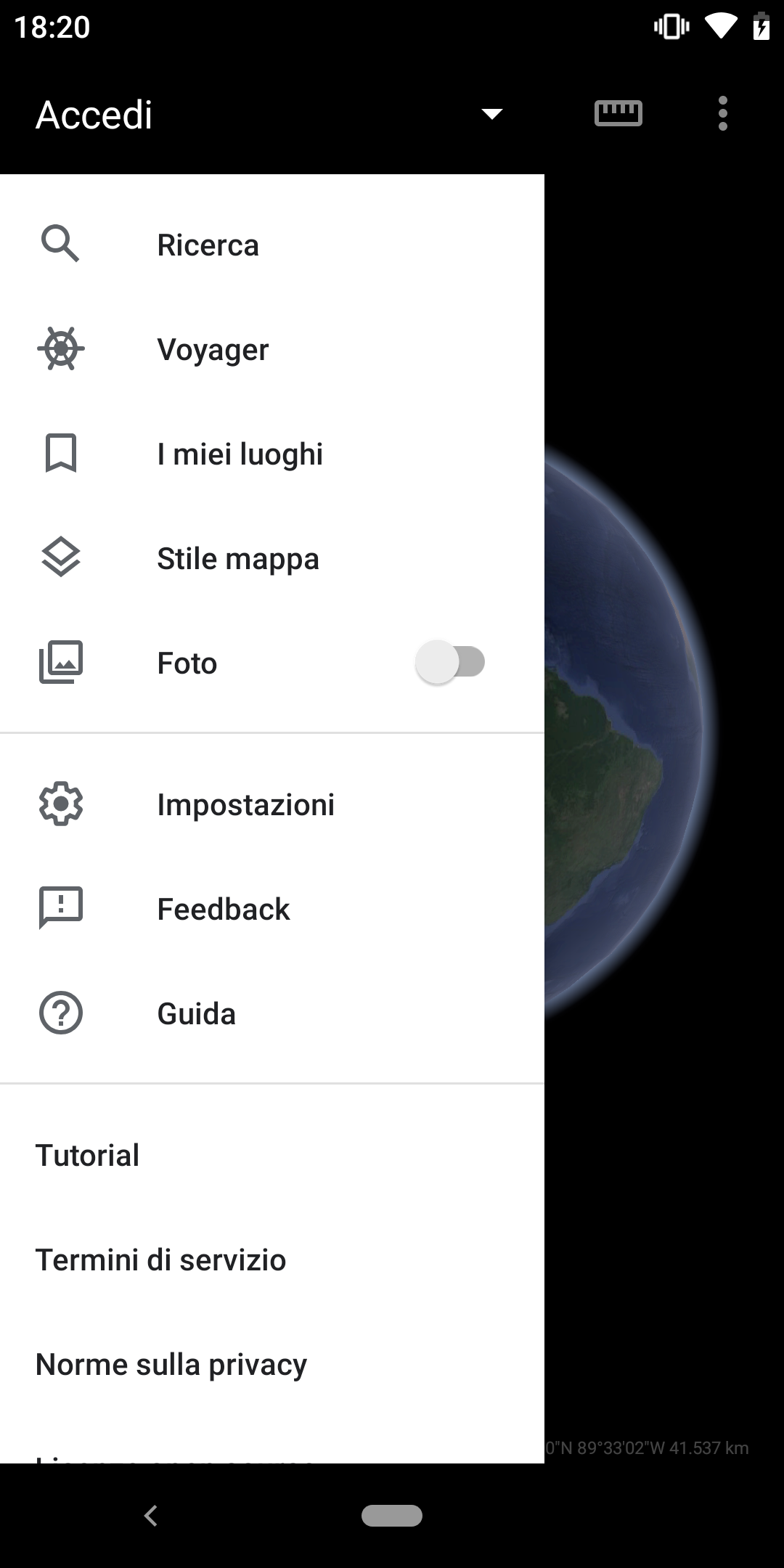View Norme sulla privacy
This screenshot has height=1568, width=784.
(x=171, y=1364)
